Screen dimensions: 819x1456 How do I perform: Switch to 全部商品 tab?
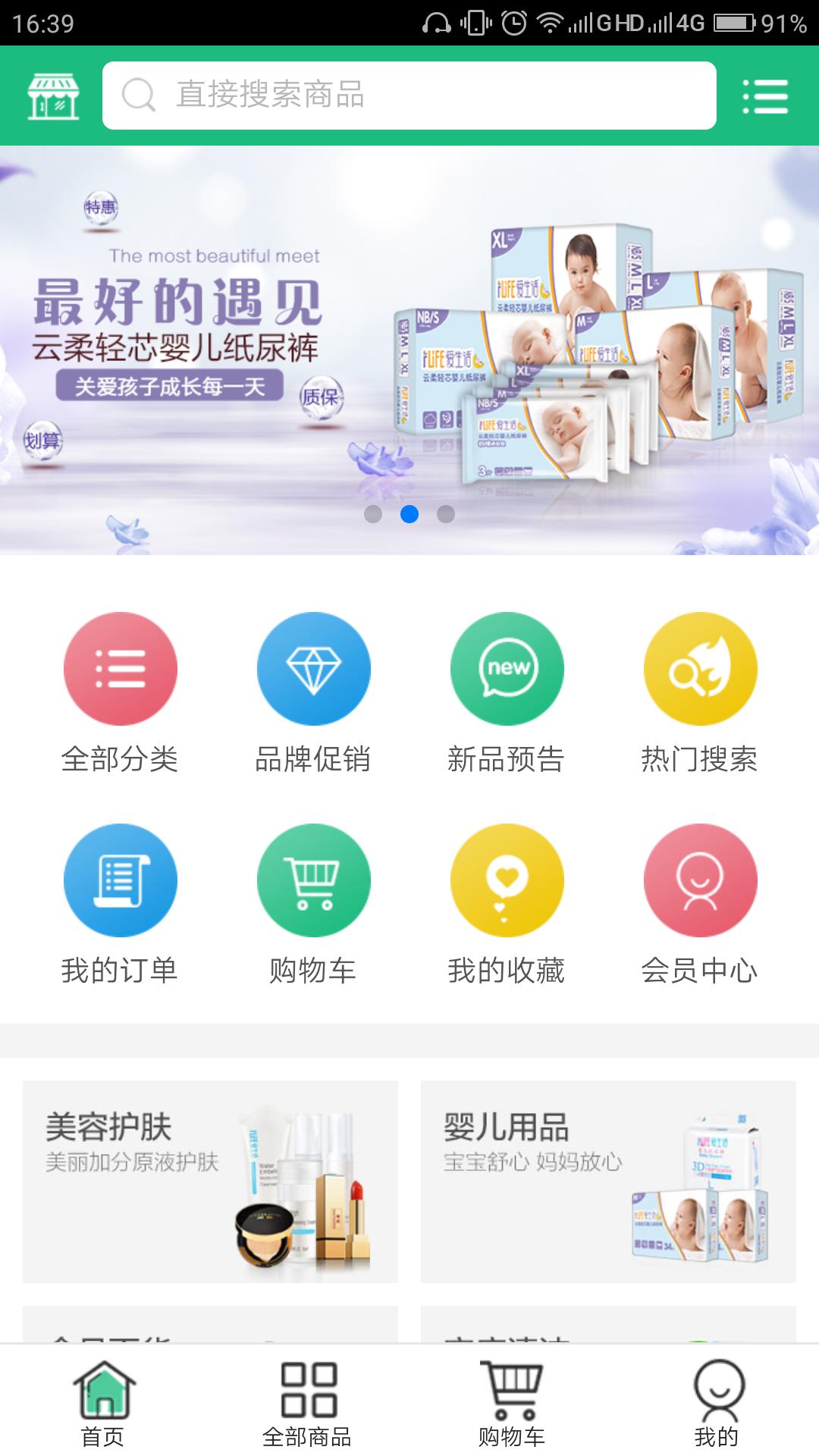[x=307, y=1401]
